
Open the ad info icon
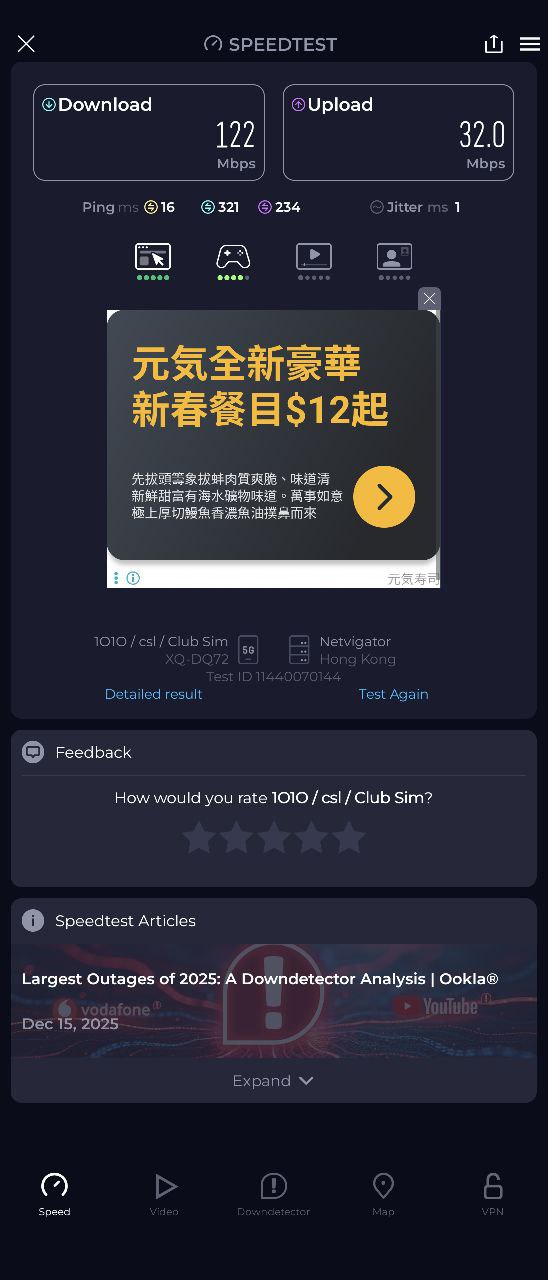tap(133, 578)
